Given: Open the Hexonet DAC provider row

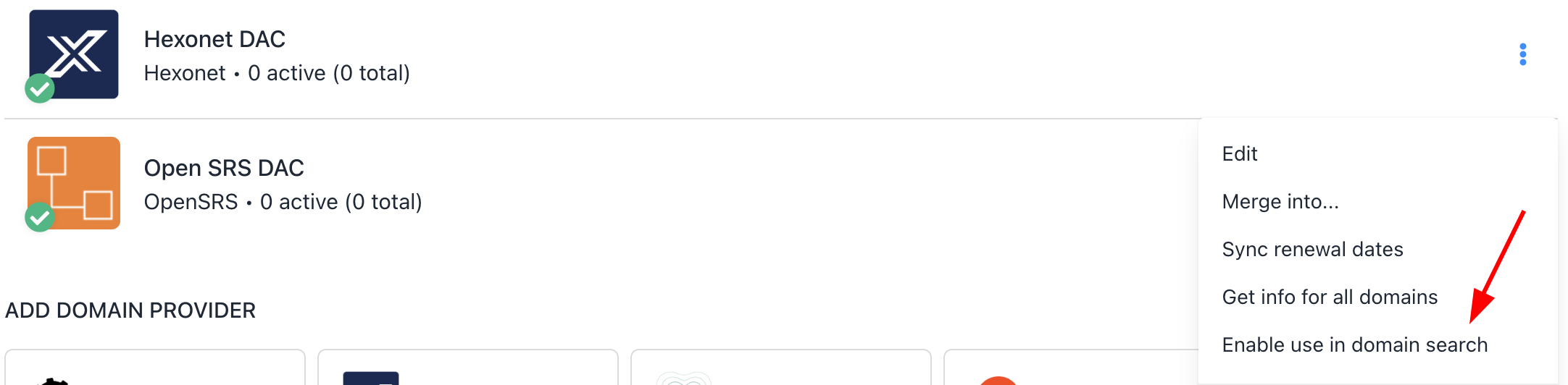Looking at the screenshot, I should click(x=214, y=40).
